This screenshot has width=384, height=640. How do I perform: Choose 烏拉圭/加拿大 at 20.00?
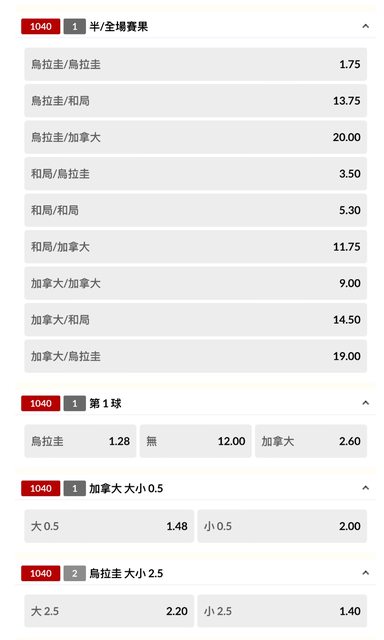195,137
